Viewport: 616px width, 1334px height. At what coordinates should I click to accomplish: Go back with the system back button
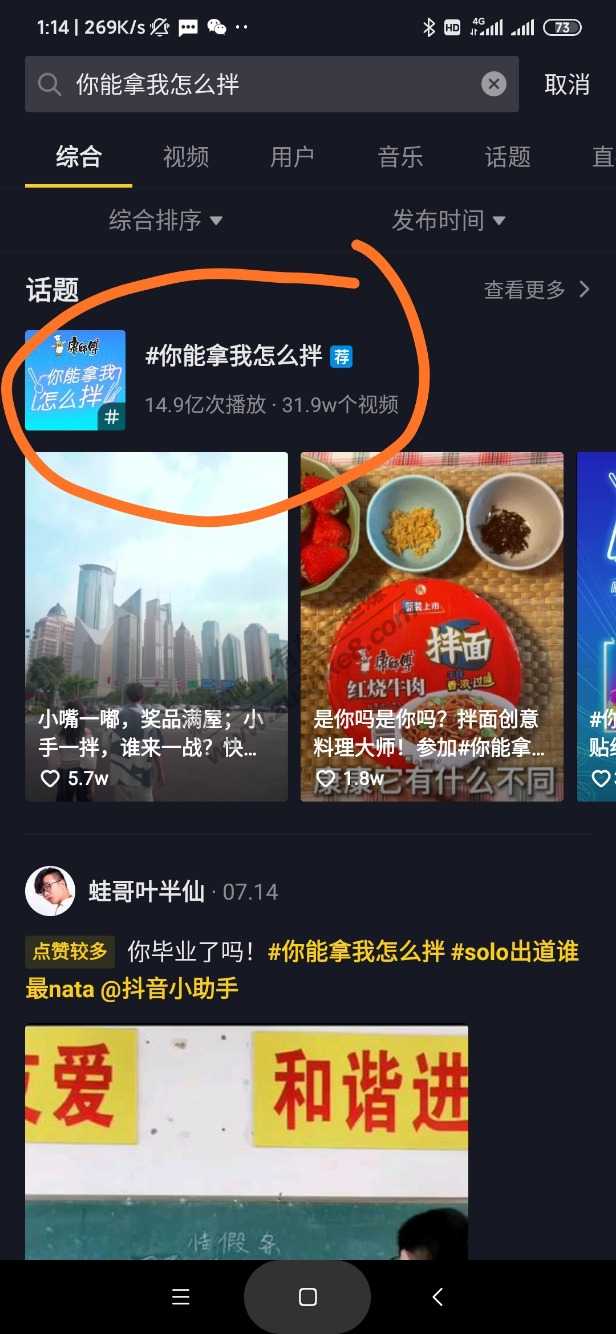[x=437, y=1297]
